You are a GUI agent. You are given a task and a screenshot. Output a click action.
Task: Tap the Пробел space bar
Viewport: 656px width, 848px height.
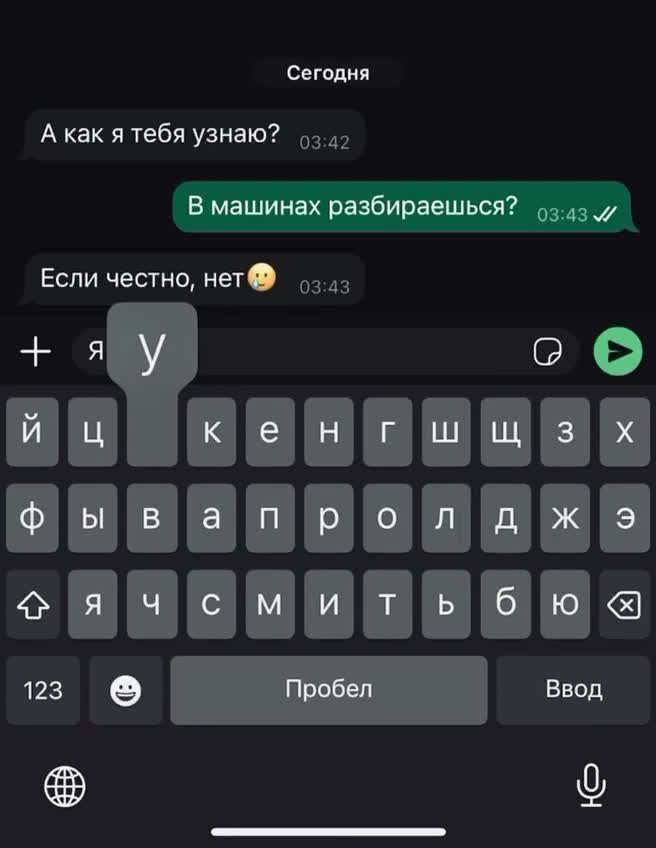click(x=329, y=690)
